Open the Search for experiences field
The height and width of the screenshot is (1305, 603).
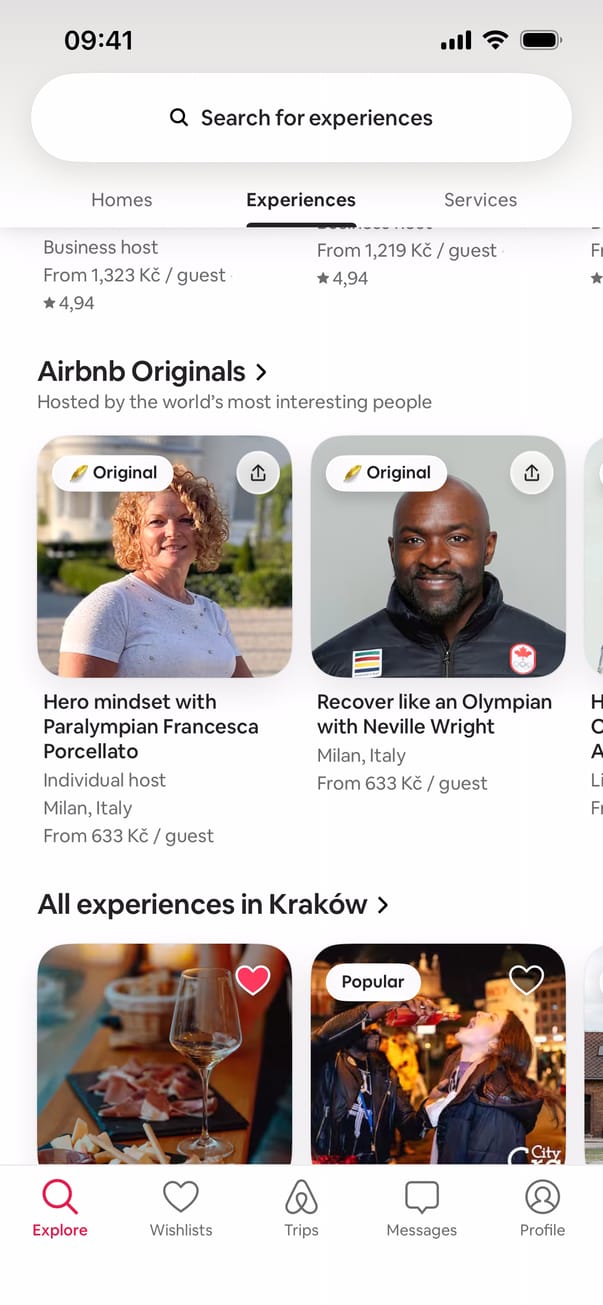(x=301, y=118)
